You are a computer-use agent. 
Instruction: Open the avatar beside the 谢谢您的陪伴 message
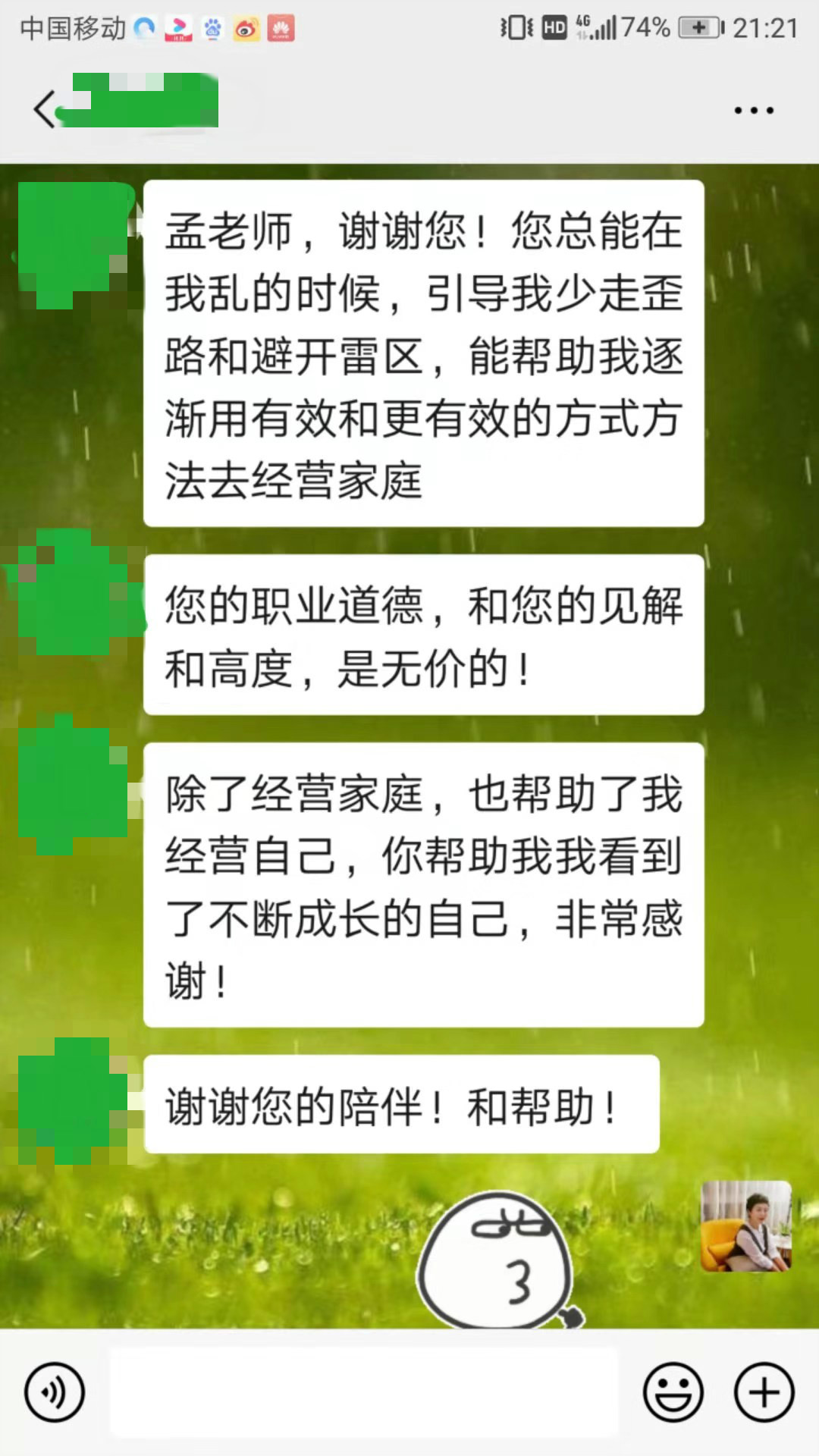pyautogui.click(x=74, y=1101)
